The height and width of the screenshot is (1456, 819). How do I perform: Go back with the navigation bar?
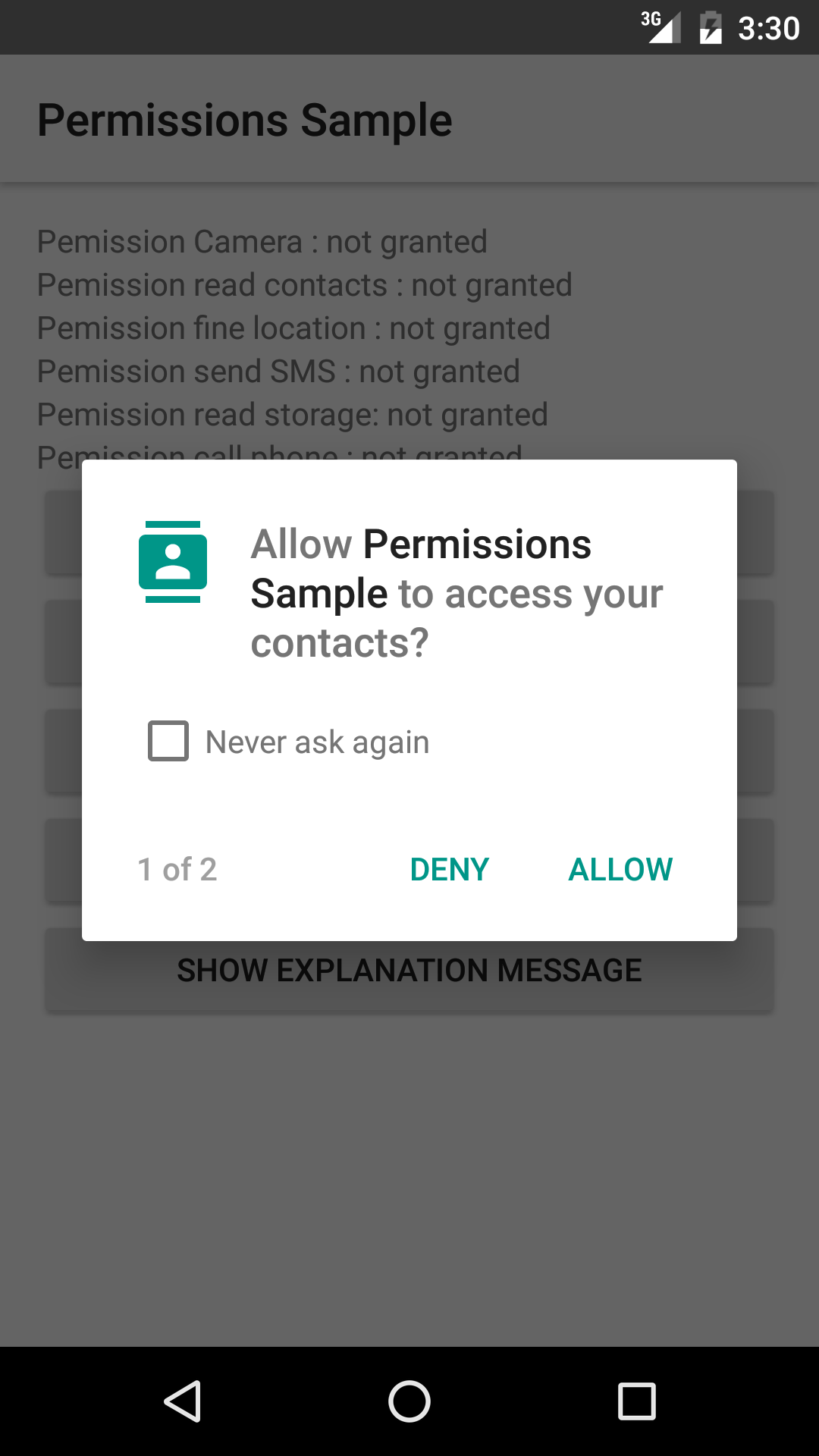182,1401
